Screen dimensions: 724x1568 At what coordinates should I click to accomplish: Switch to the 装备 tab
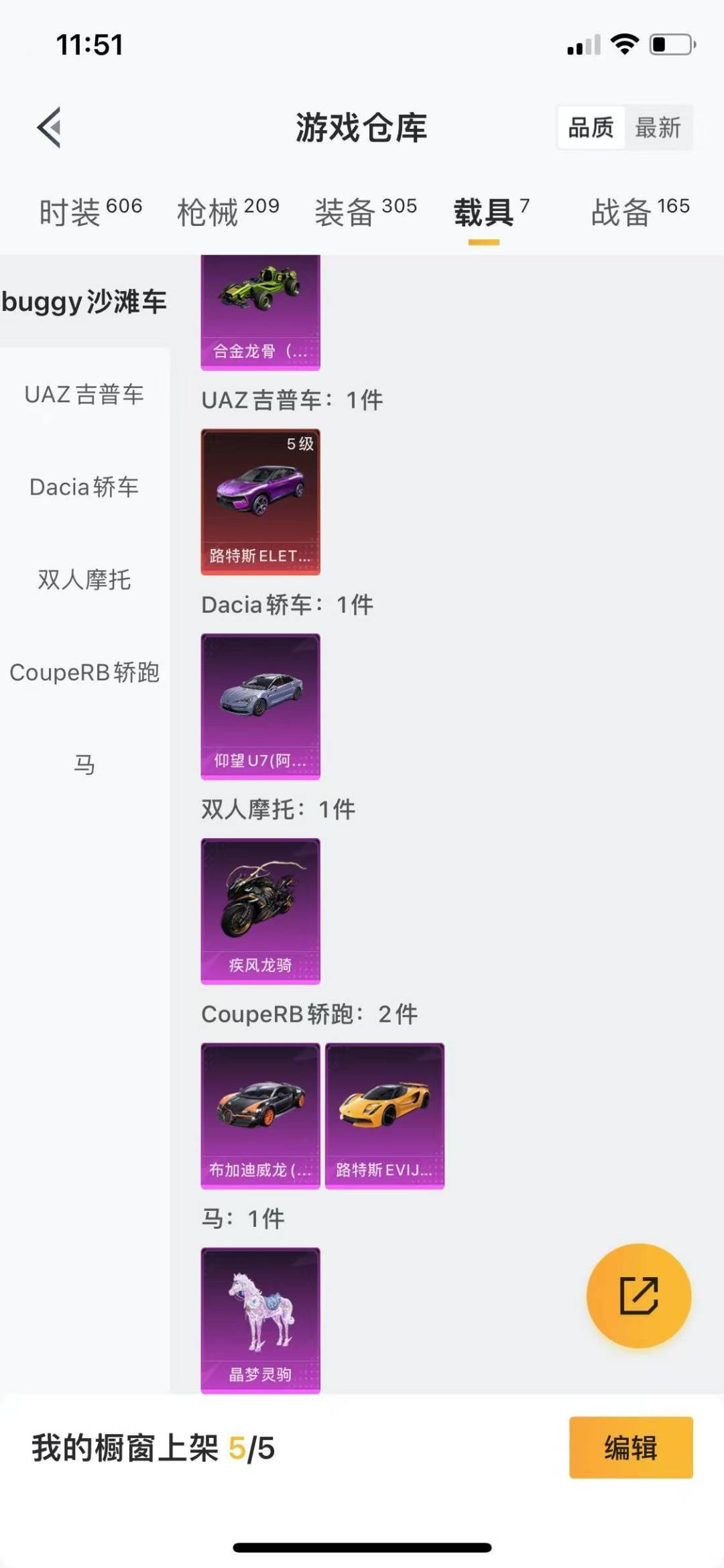[366, 211]
